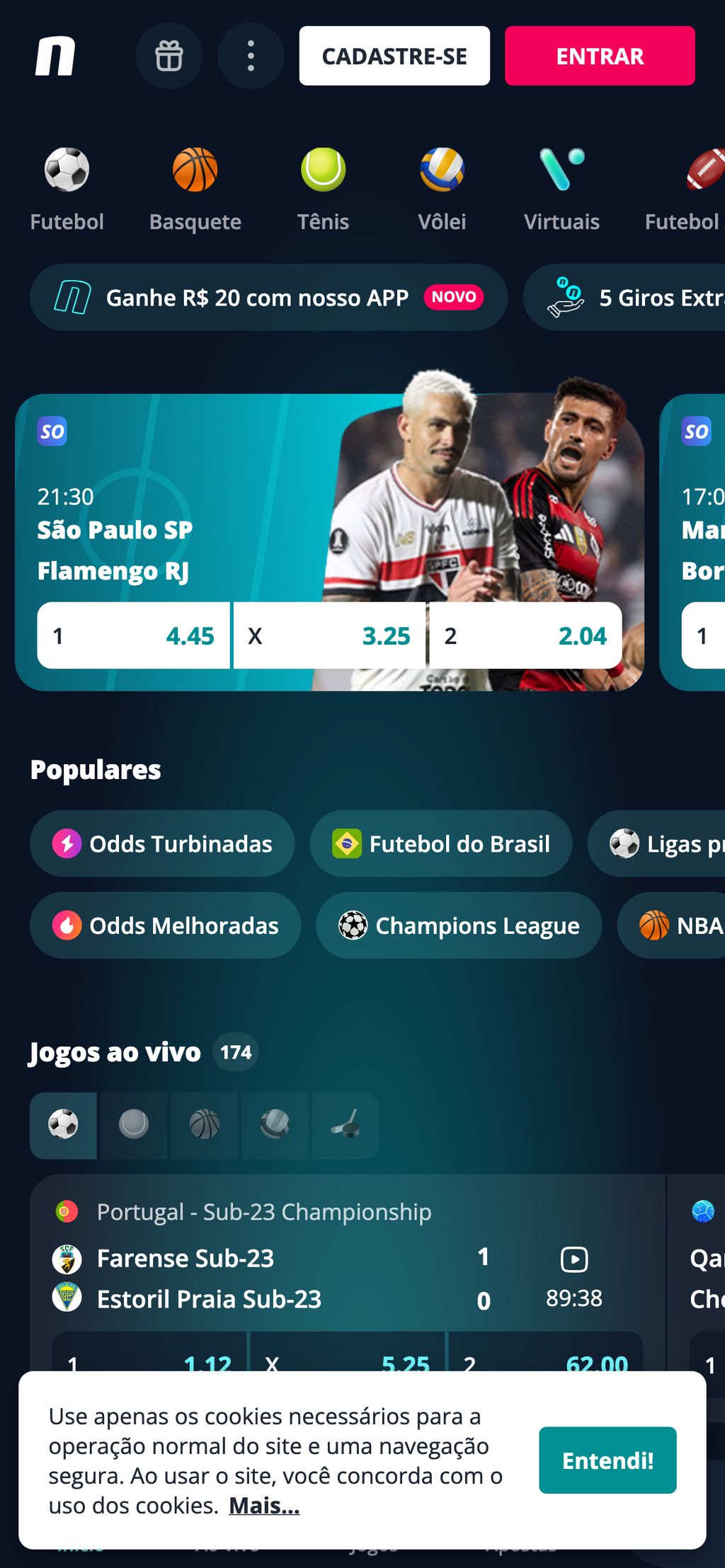
Task: Open the Futebol do Brasil chip
Action: [x=440, y=843]
